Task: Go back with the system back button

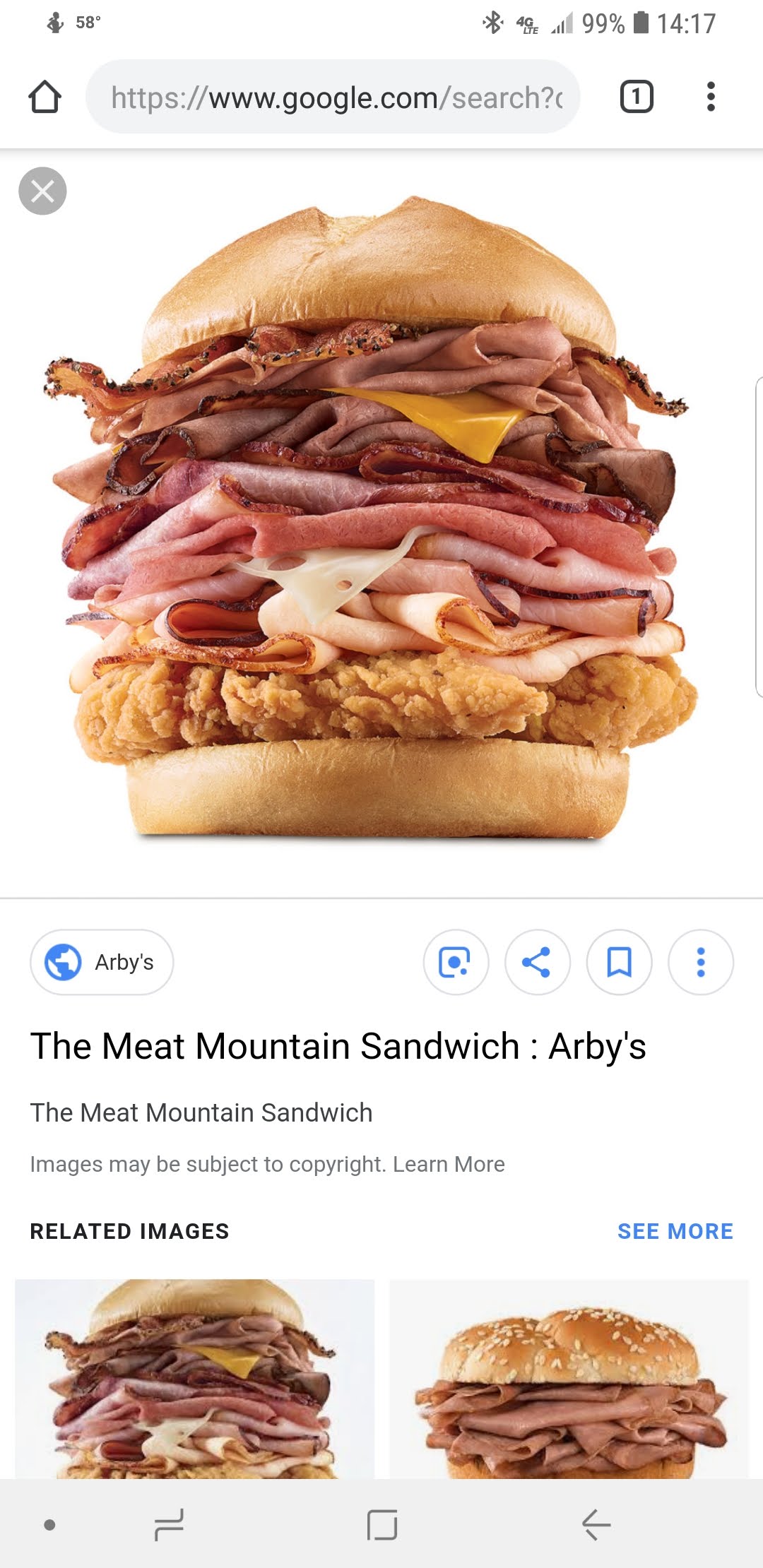Action: click(x=596, y=1524)
